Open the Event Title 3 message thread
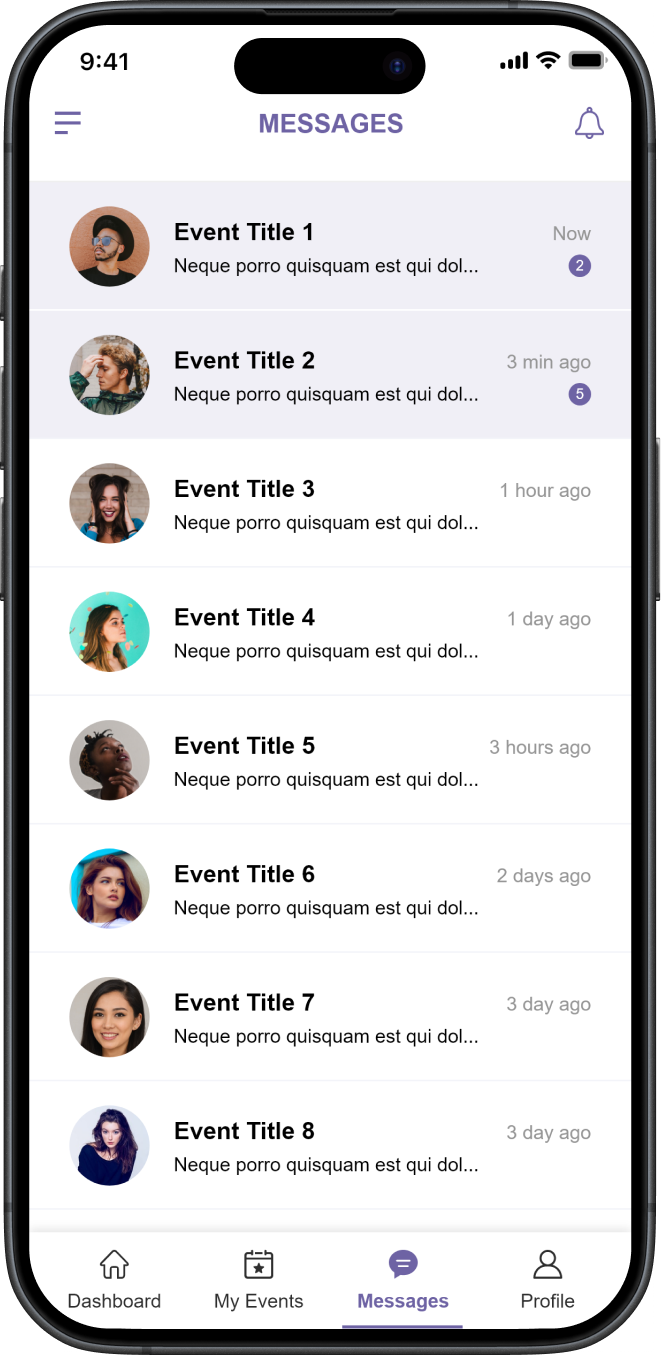 pyautogui.click(x=330, y=503)
